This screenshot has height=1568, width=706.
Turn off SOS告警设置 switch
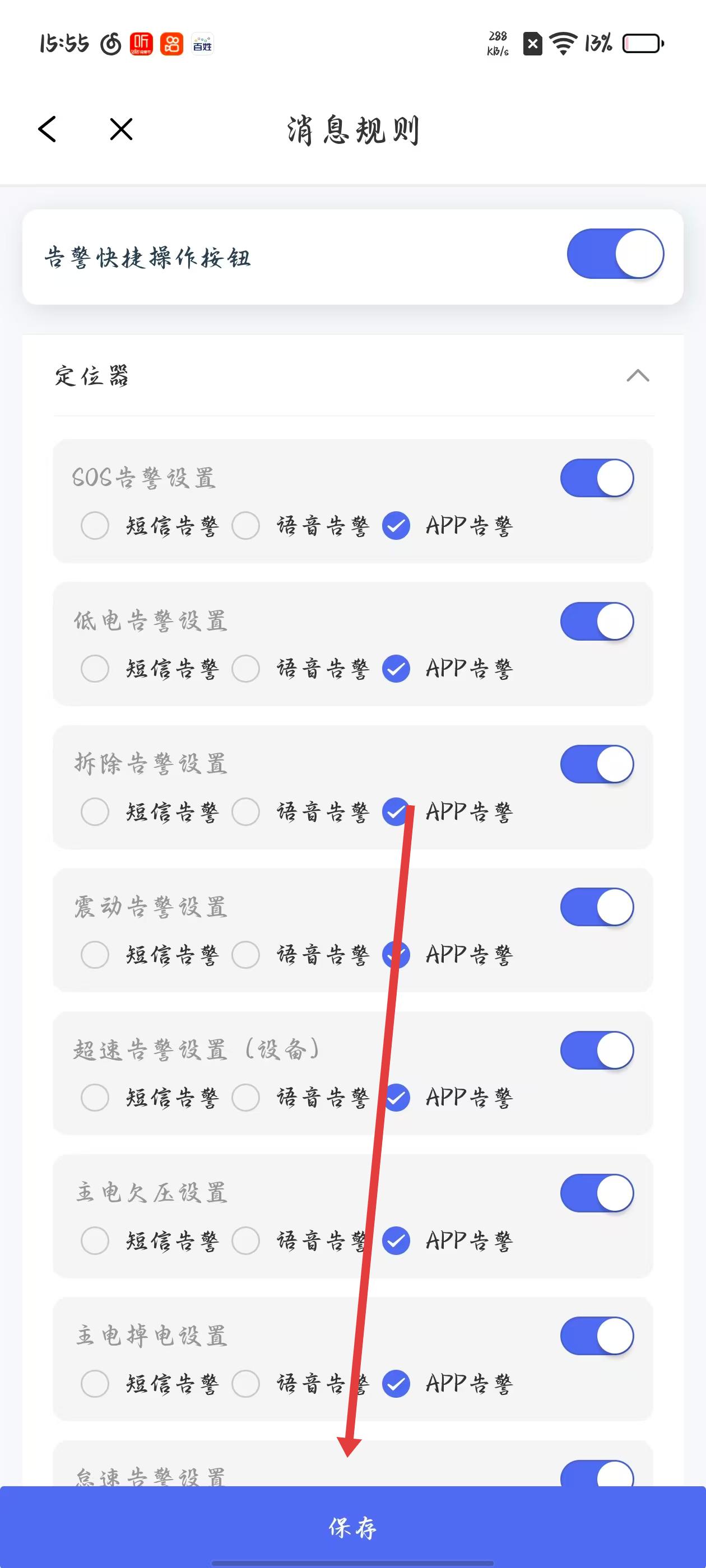tap(596, 478)
